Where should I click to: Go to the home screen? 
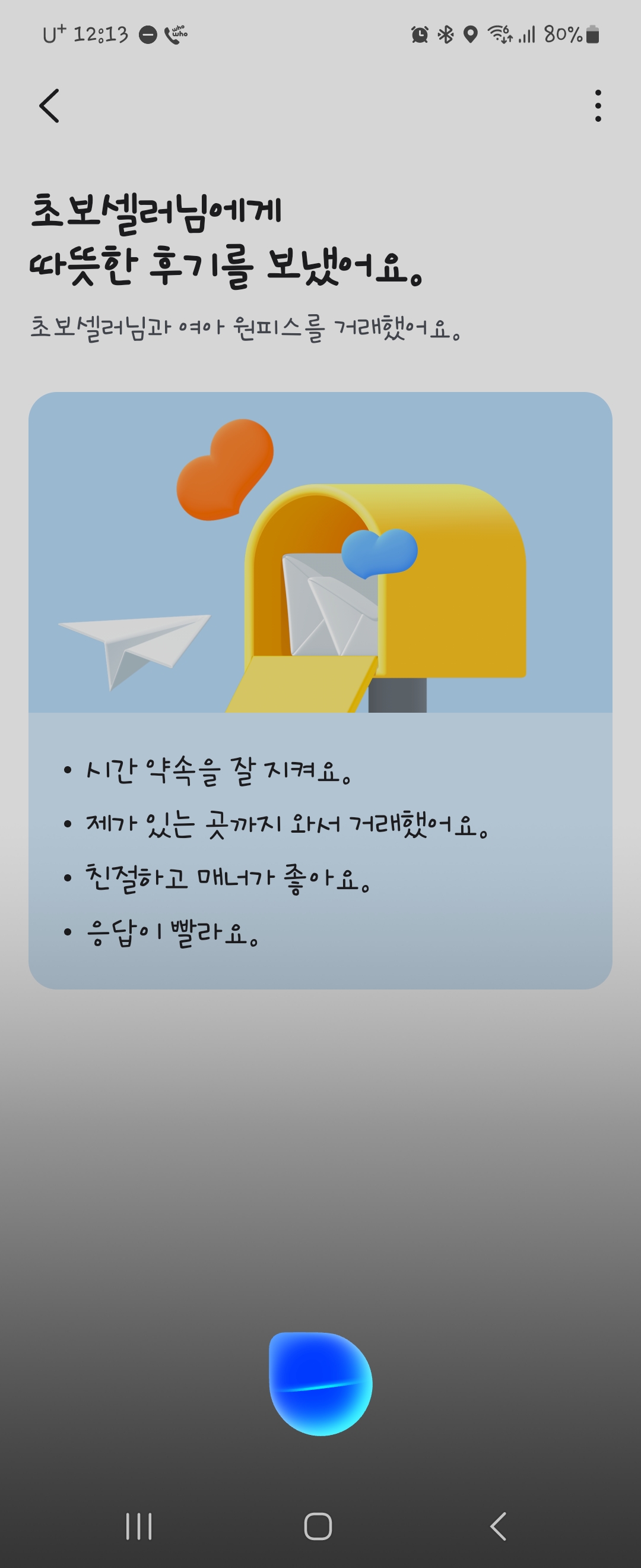tap(318, 1526)
